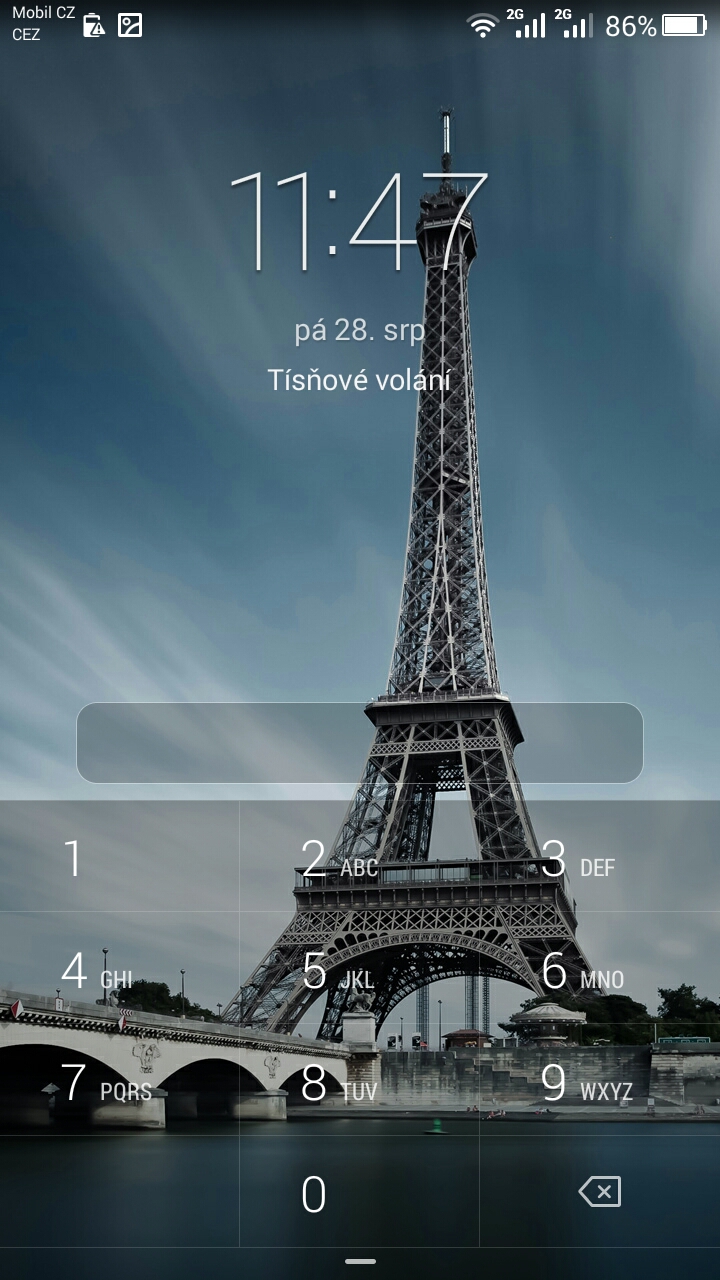The width and height of the screenshot is (720, 1280).
Task: Focus the PIN entry field
Action: pos(359,743)
